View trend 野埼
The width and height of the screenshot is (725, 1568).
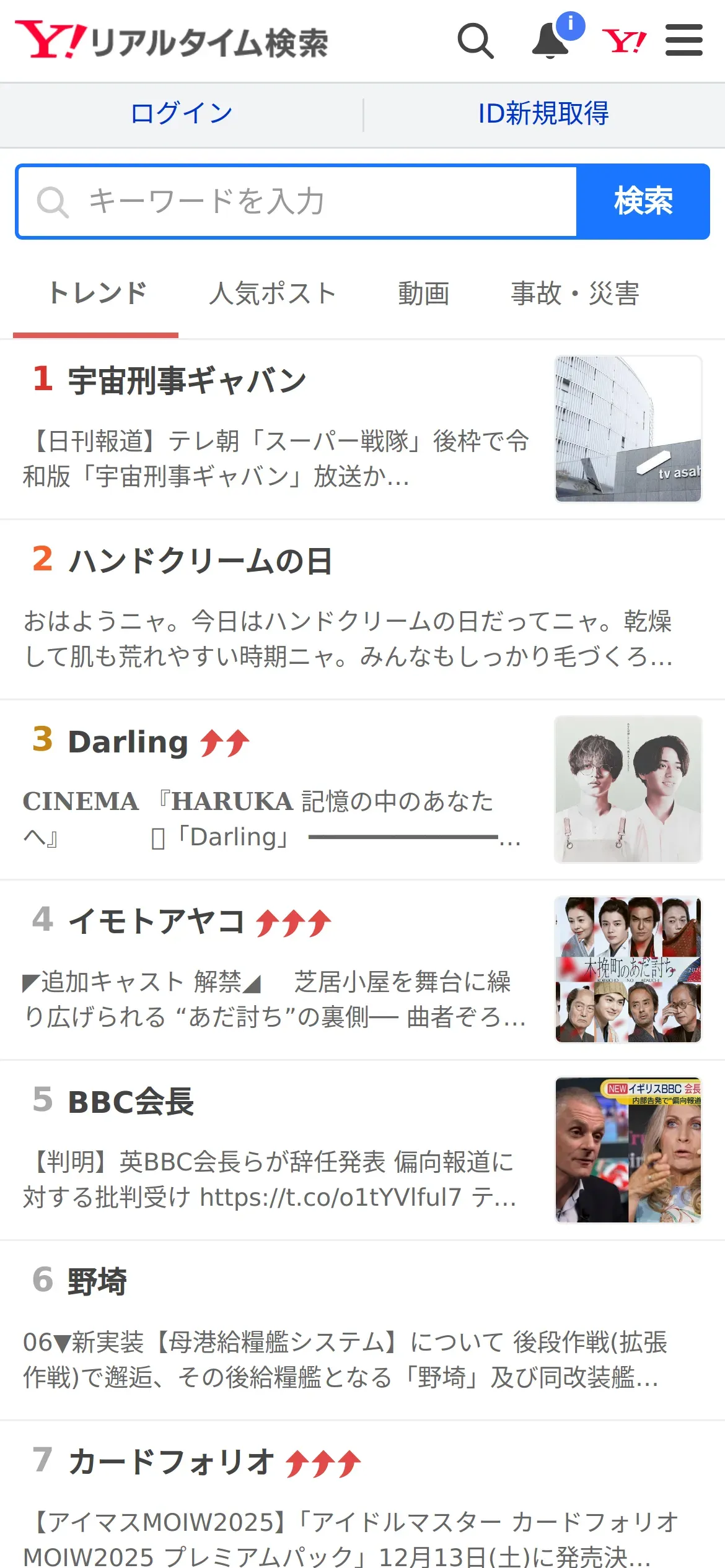(97, 1282)
